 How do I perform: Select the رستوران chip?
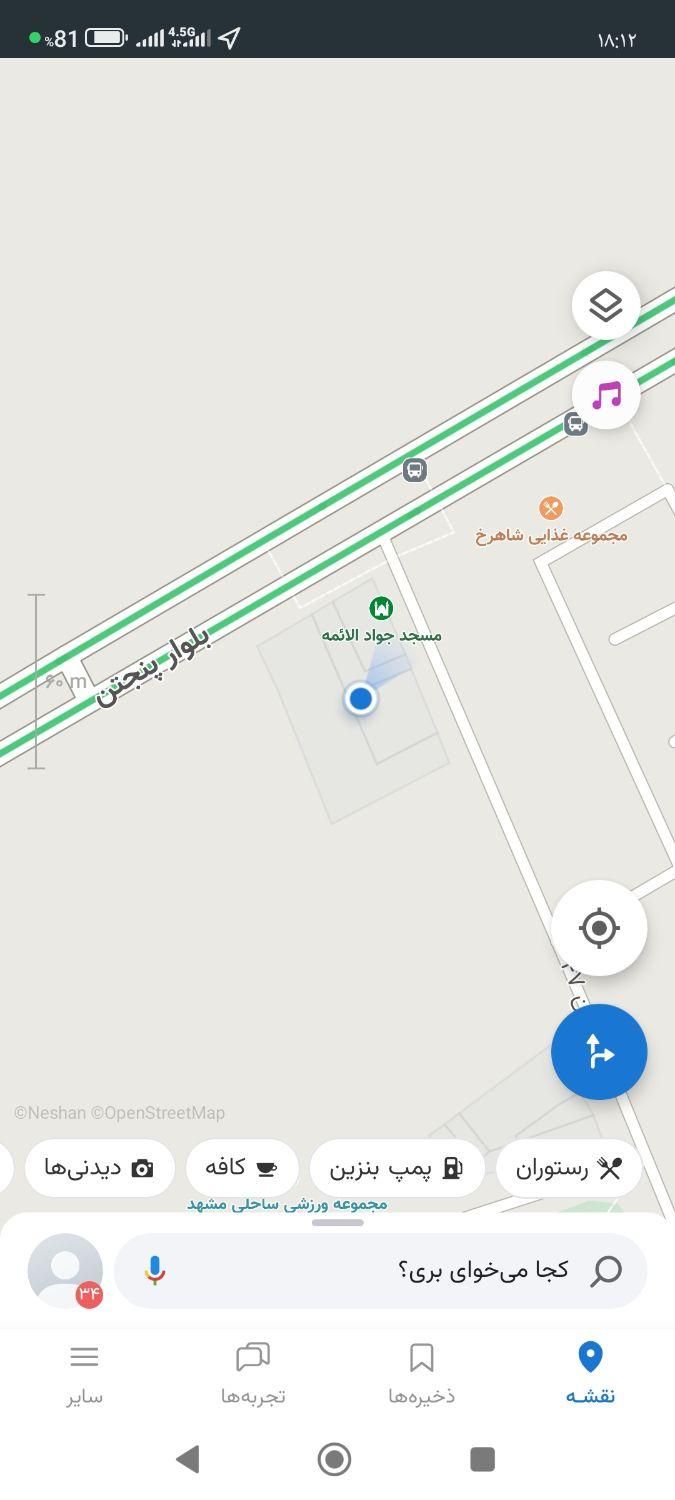pos(568,1168)
